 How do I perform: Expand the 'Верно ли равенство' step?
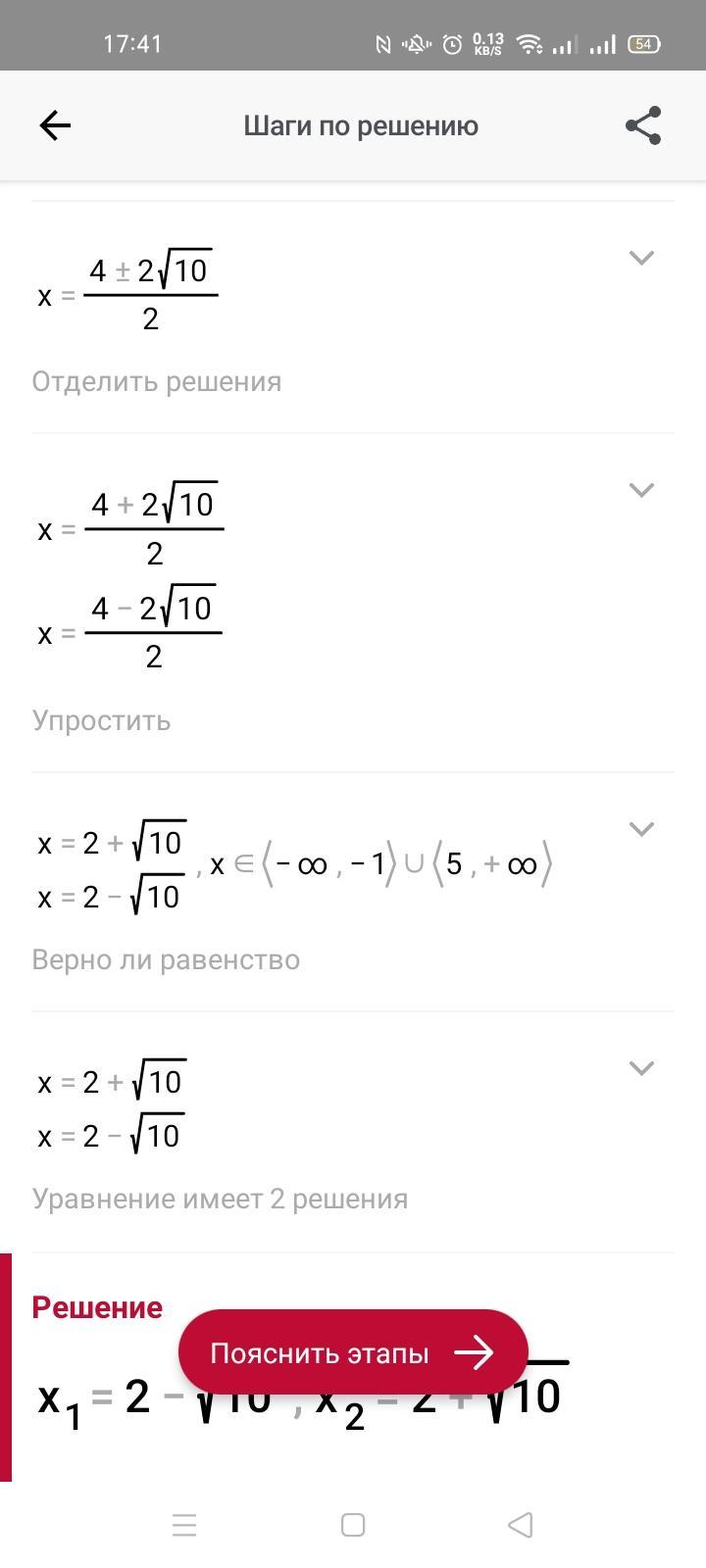640,829
